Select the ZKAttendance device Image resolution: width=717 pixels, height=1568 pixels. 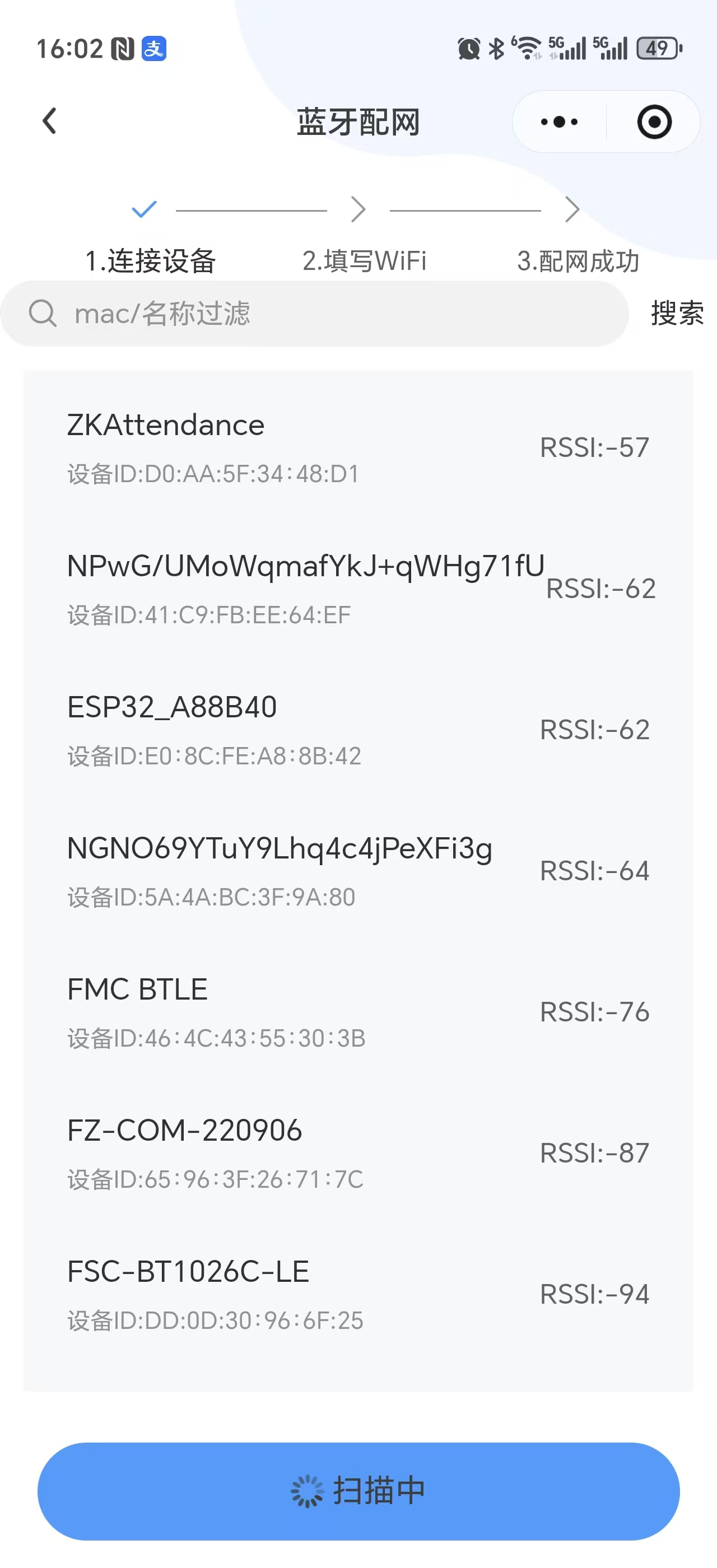tap(358, 448)
